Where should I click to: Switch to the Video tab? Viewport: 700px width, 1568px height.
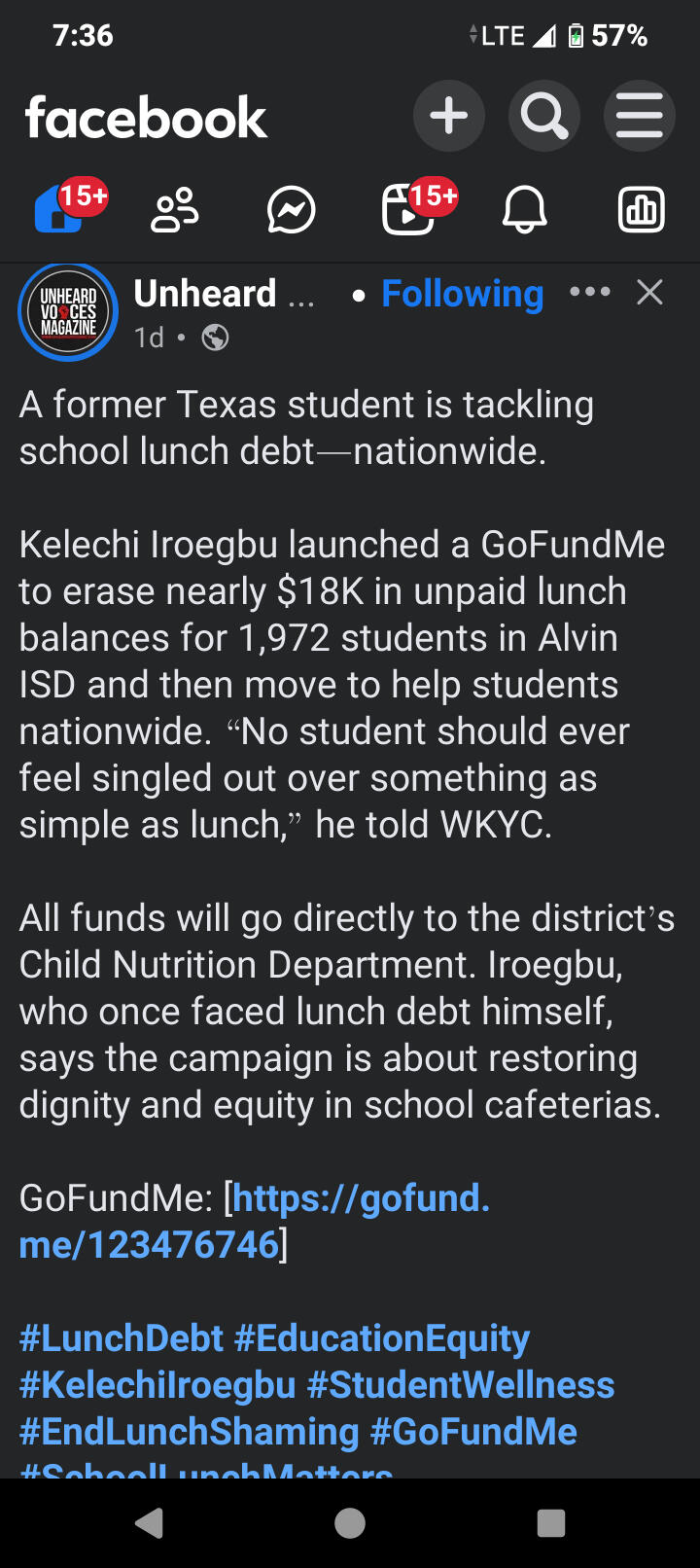(x=407, y=209)
